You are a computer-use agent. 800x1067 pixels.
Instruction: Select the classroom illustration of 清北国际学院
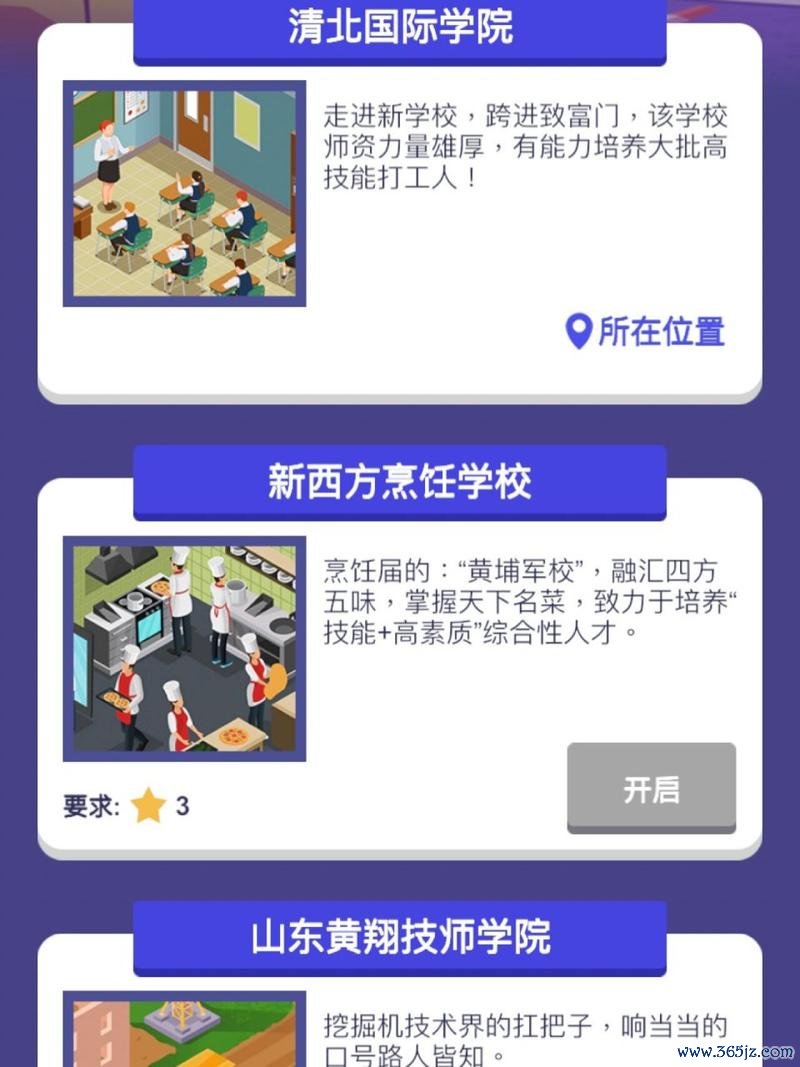pos(184,192)
